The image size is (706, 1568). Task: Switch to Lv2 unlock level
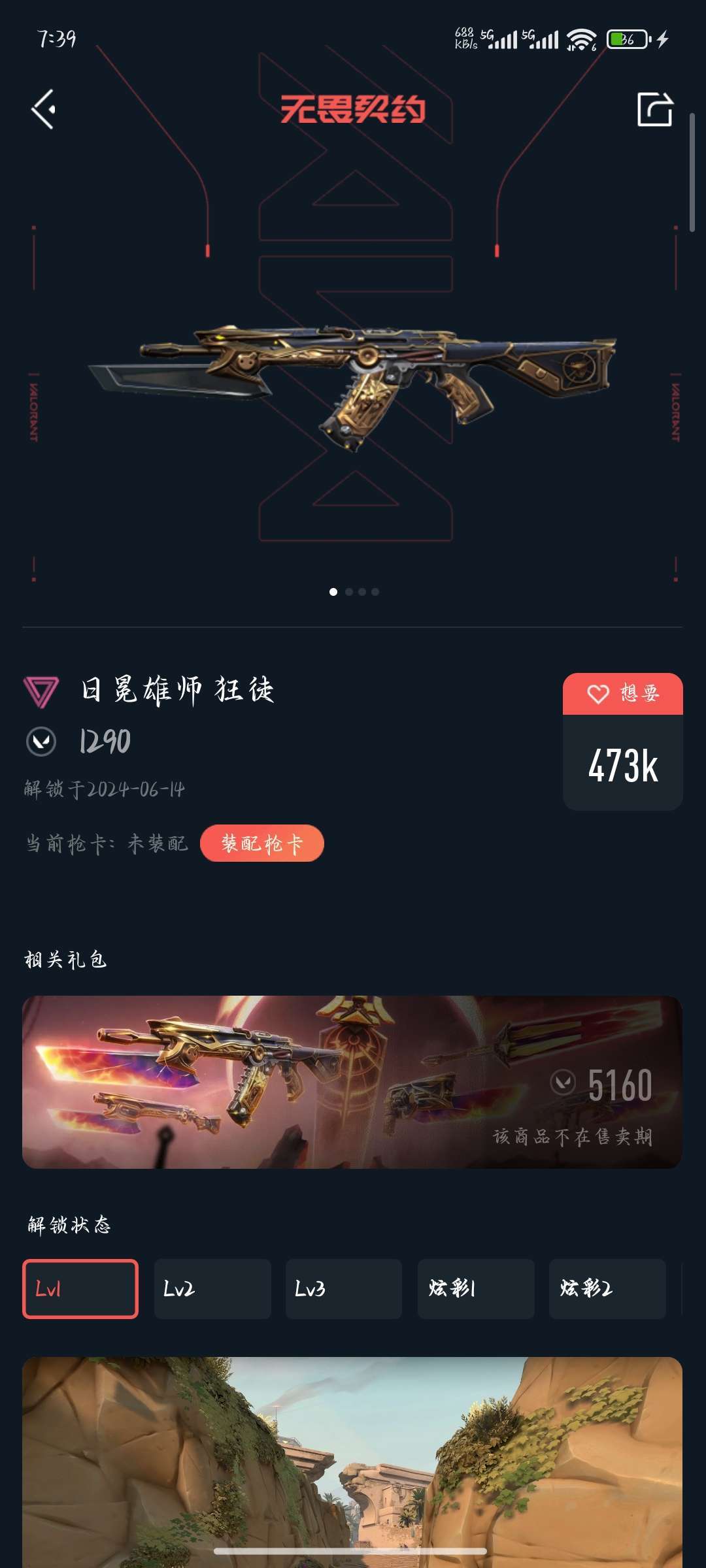212,1289
